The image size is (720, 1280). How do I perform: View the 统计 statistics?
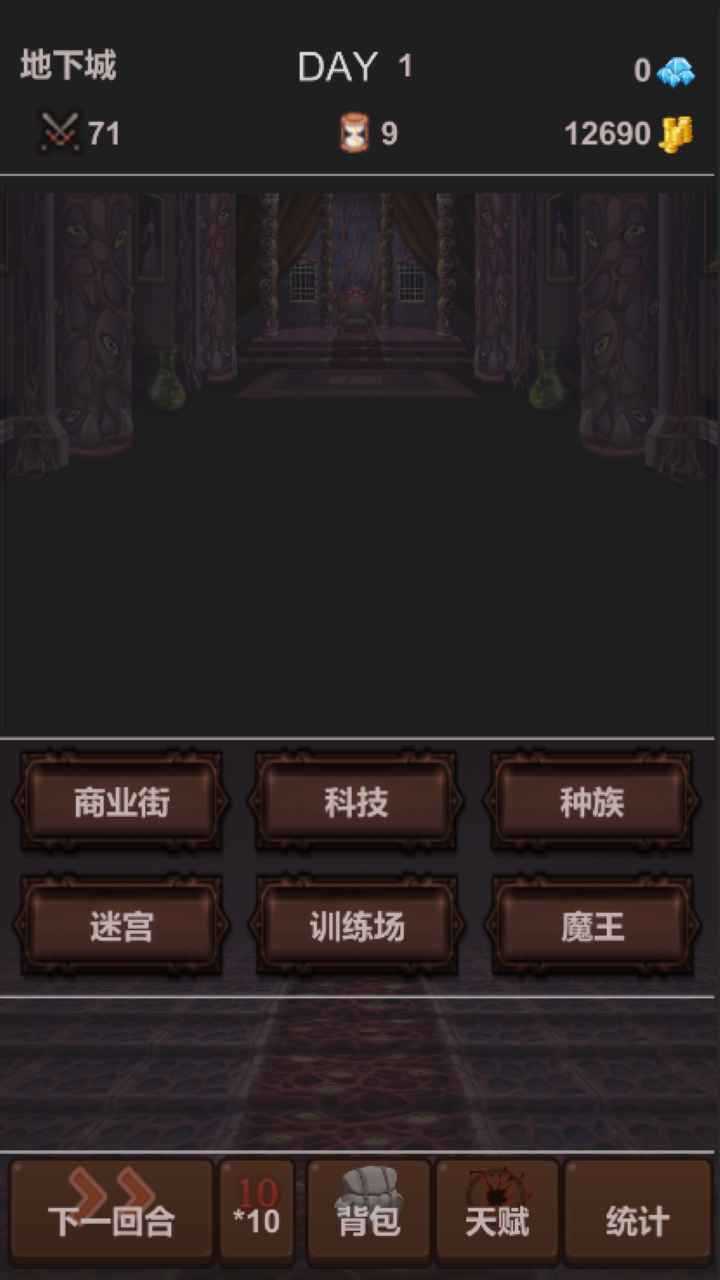click(x=638, y=1212)
